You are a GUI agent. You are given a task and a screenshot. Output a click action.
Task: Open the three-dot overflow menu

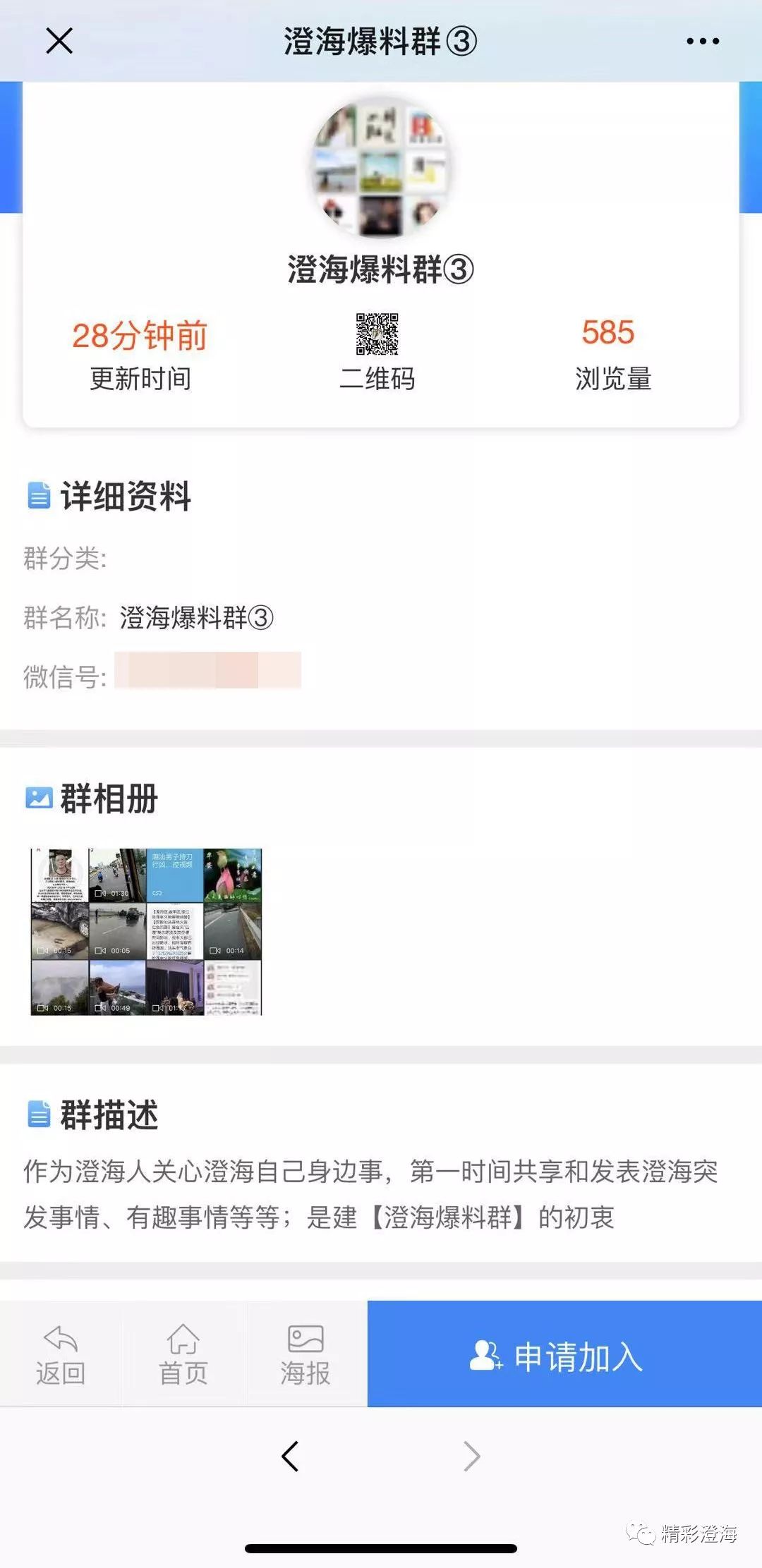[703, 42]
